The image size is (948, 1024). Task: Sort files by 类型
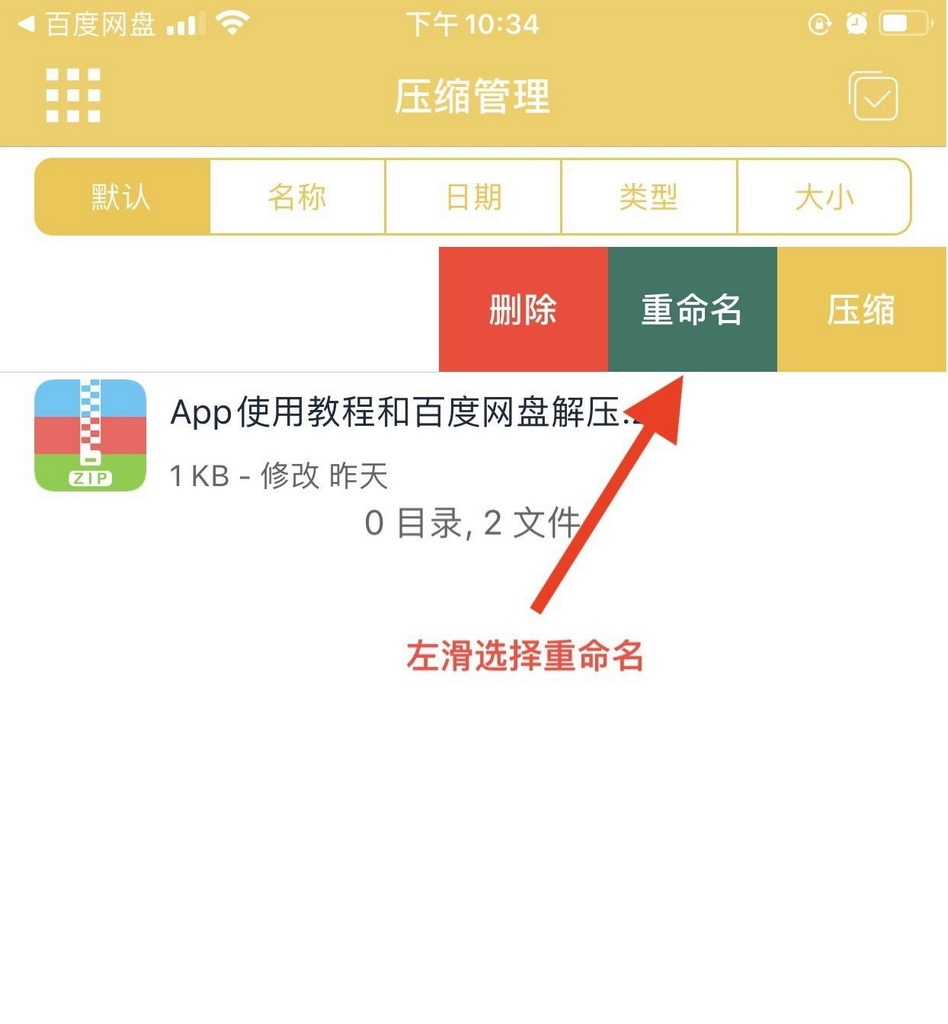[x=649, y=197]
